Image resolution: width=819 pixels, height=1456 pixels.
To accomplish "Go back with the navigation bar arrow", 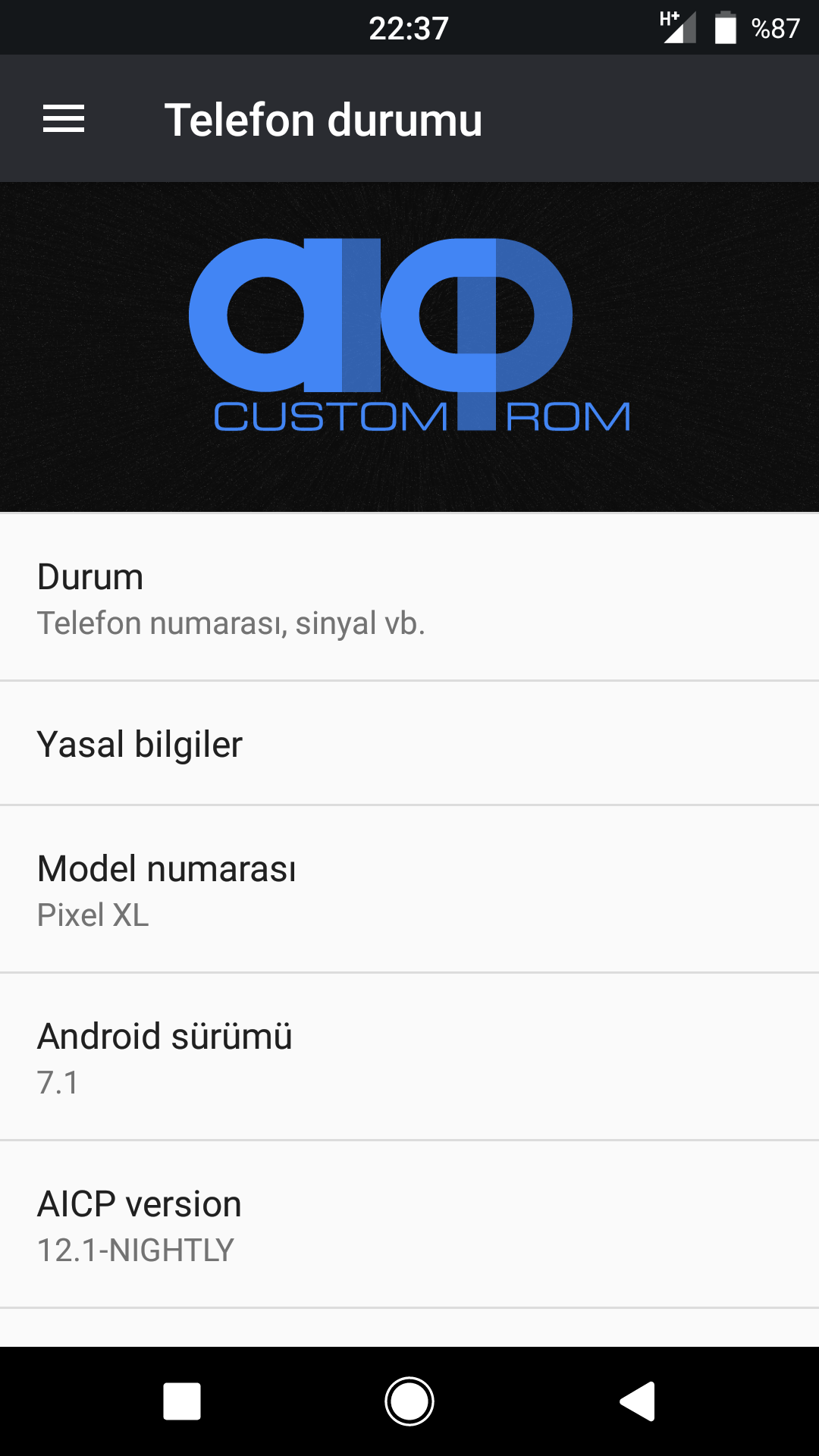I will coord(637,1401).
